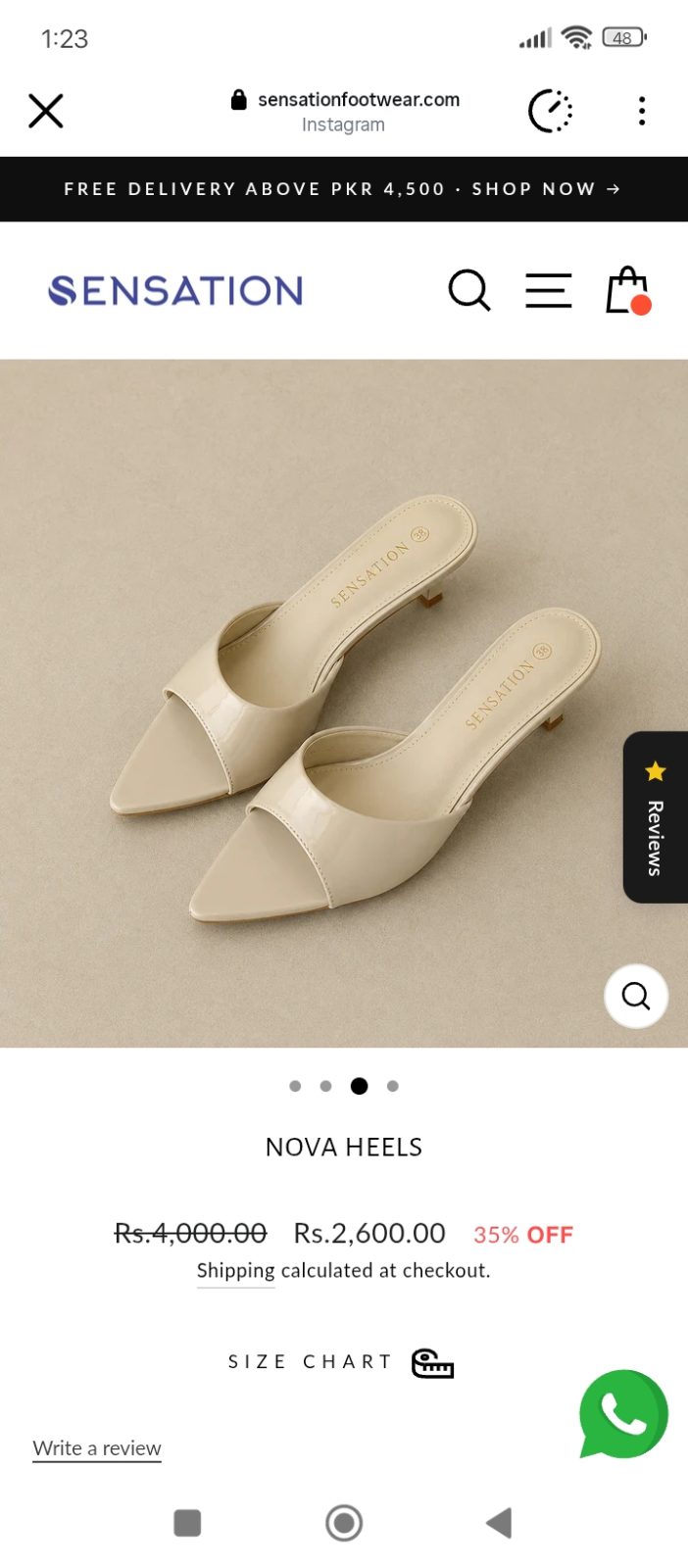Viewport: 688px width, 1568px height.
Task: Jump to the first image dot
Action: tap(295, 1086)
